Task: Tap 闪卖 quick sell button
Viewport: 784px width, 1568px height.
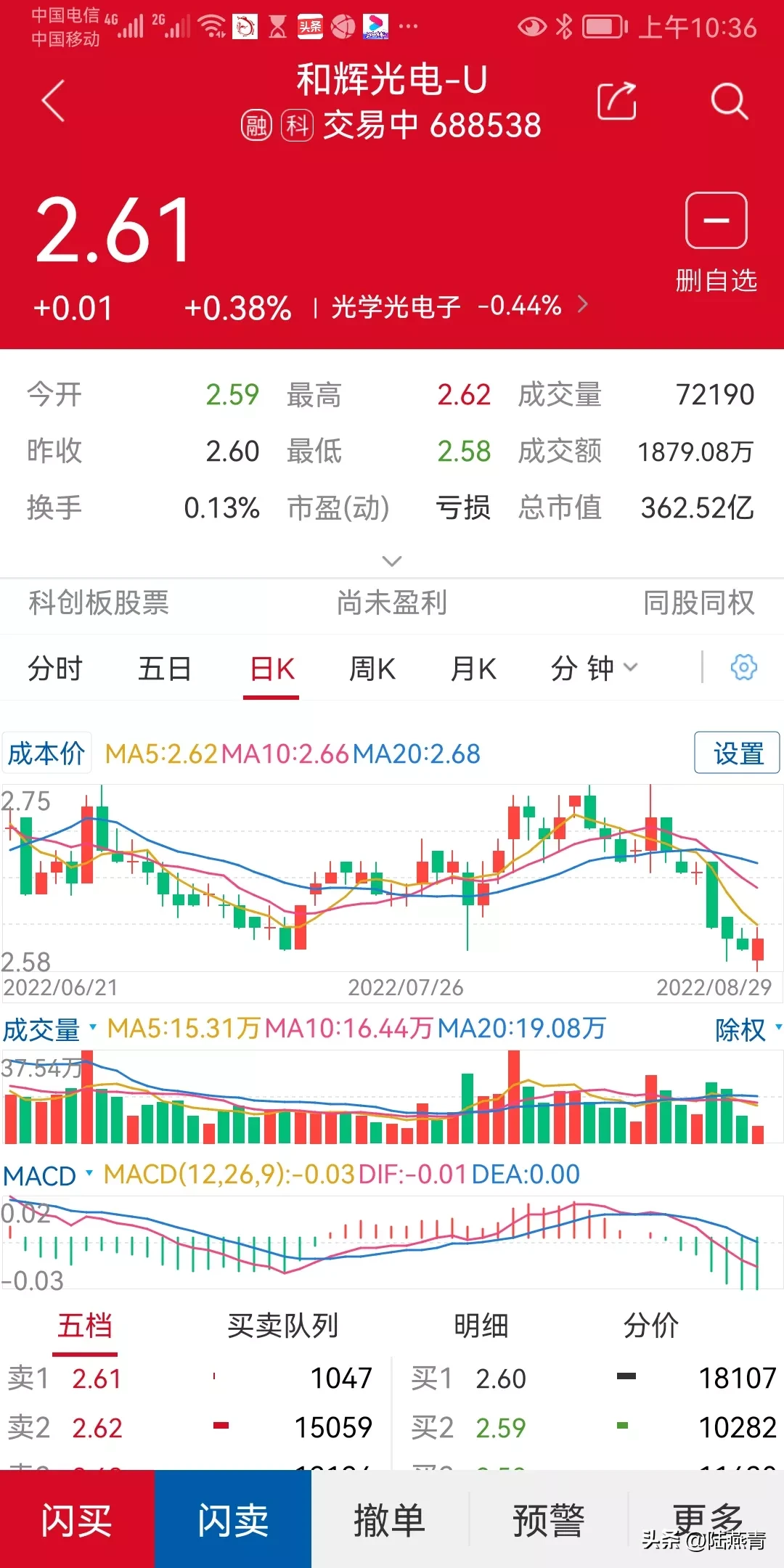Action: click(233, 1519)
